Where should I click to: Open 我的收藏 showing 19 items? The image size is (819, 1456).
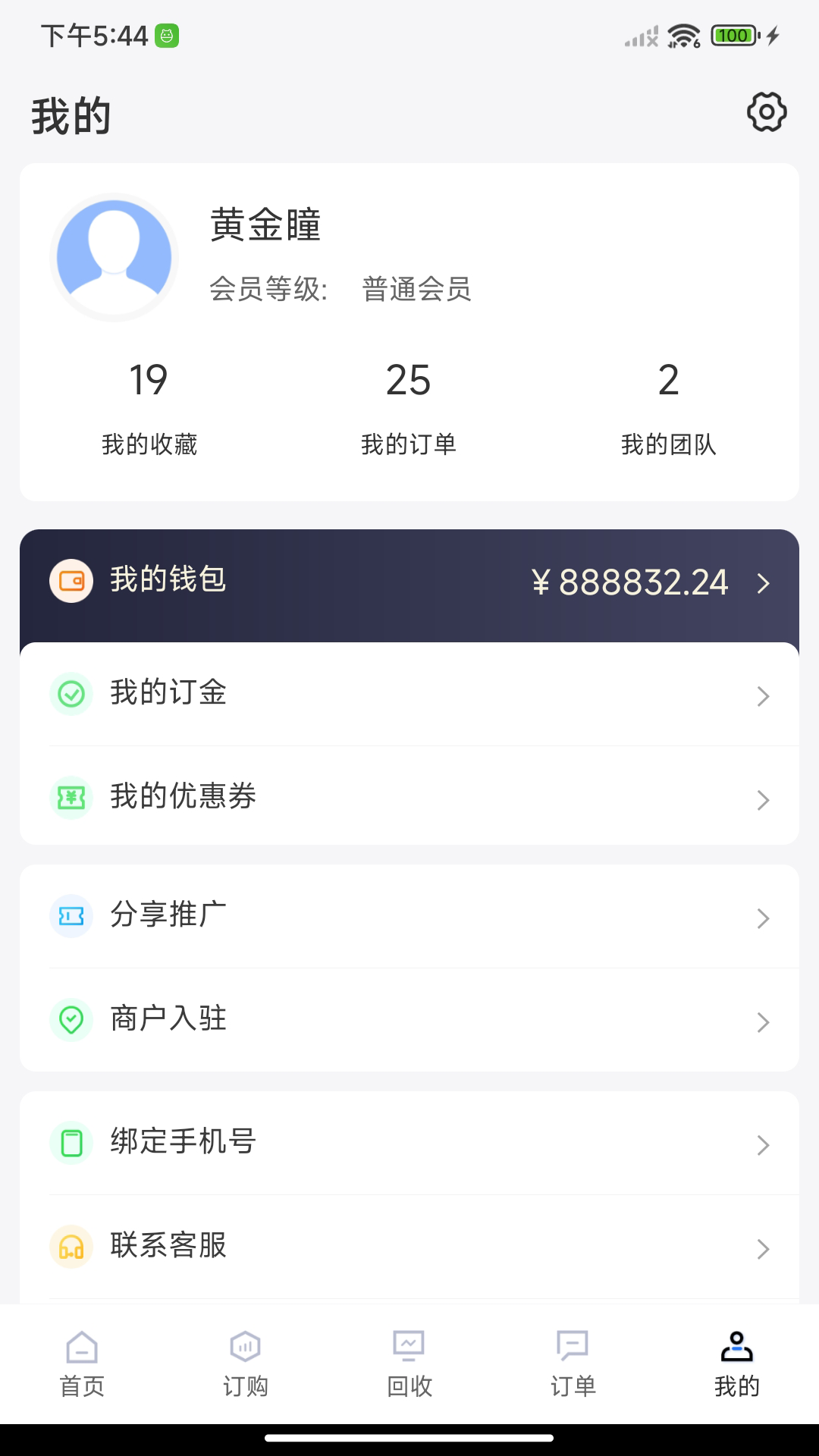pos(149,406)
